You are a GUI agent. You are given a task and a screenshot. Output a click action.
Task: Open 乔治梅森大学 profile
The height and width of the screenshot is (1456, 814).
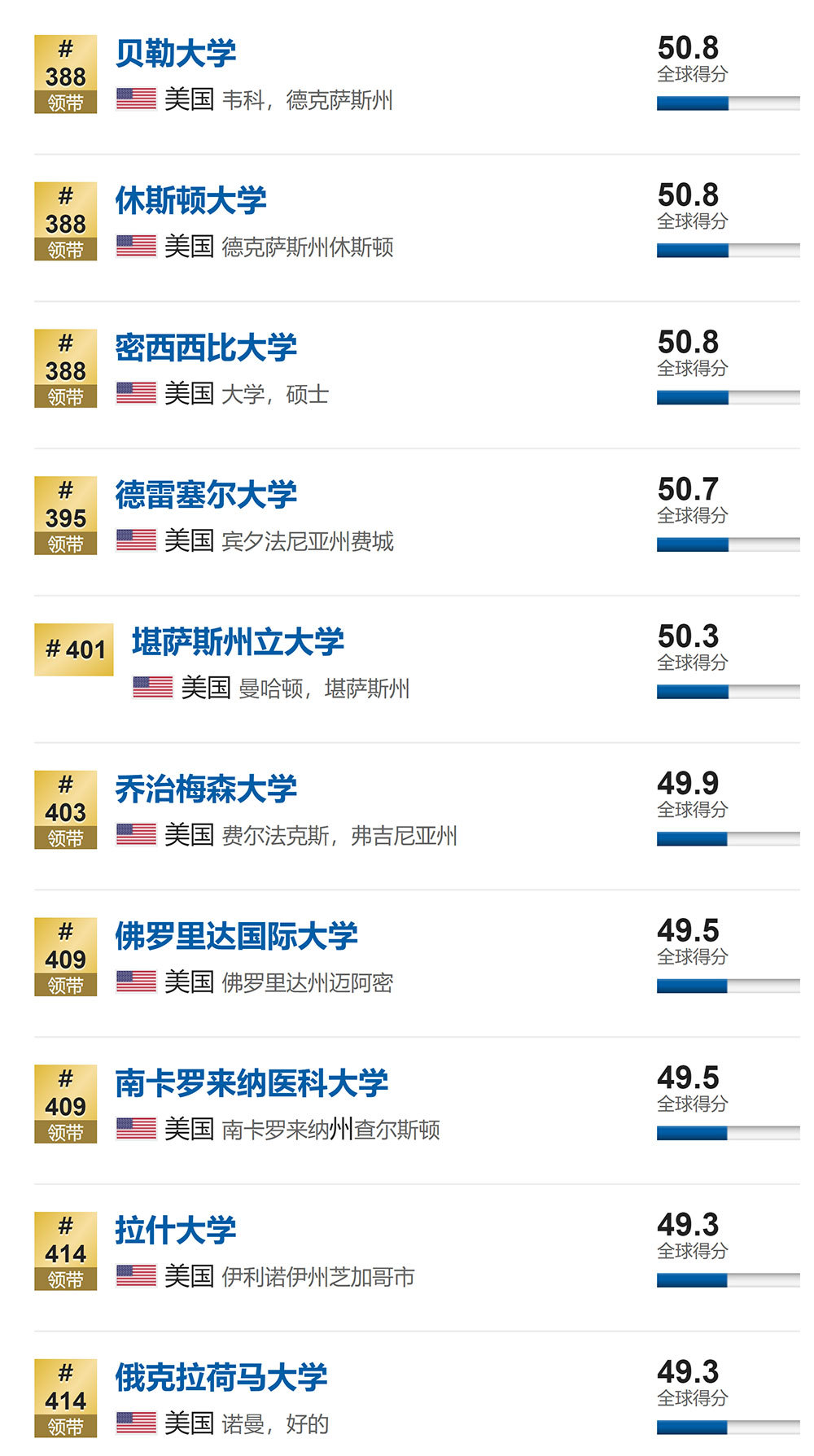tap(206, 789)
